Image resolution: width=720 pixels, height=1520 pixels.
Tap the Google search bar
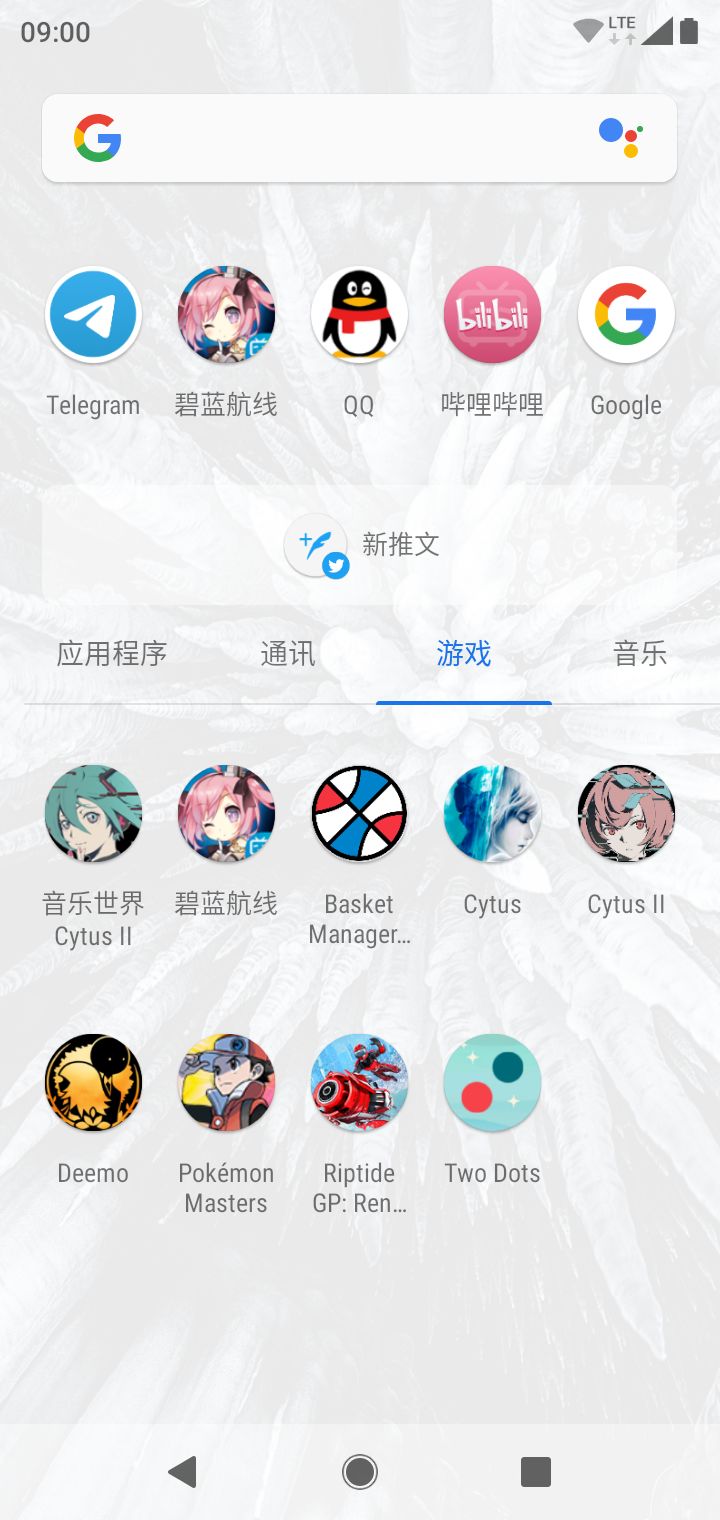point(340,138)
